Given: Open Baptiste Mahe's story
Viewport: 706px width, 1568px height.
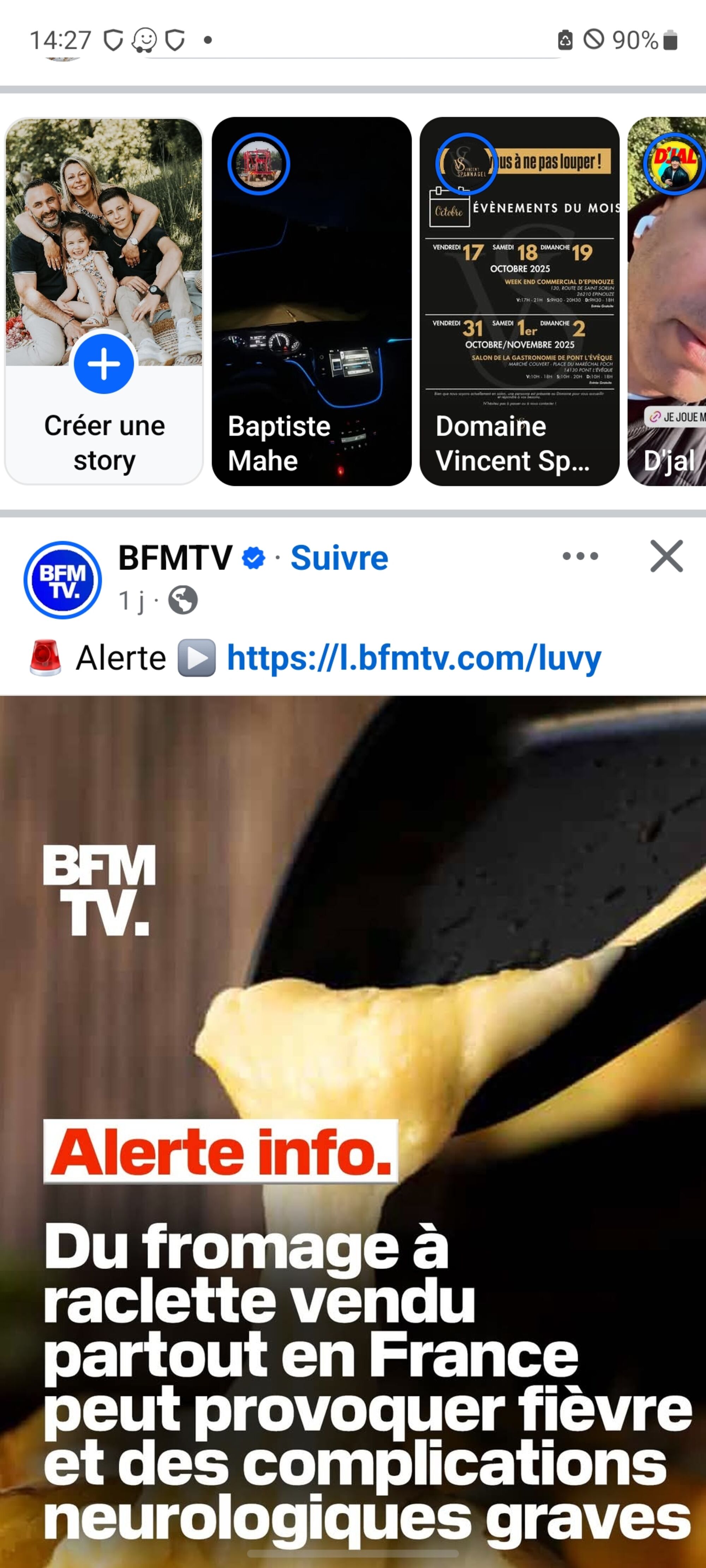Looking at the screenshot, I should coord(311,301).
